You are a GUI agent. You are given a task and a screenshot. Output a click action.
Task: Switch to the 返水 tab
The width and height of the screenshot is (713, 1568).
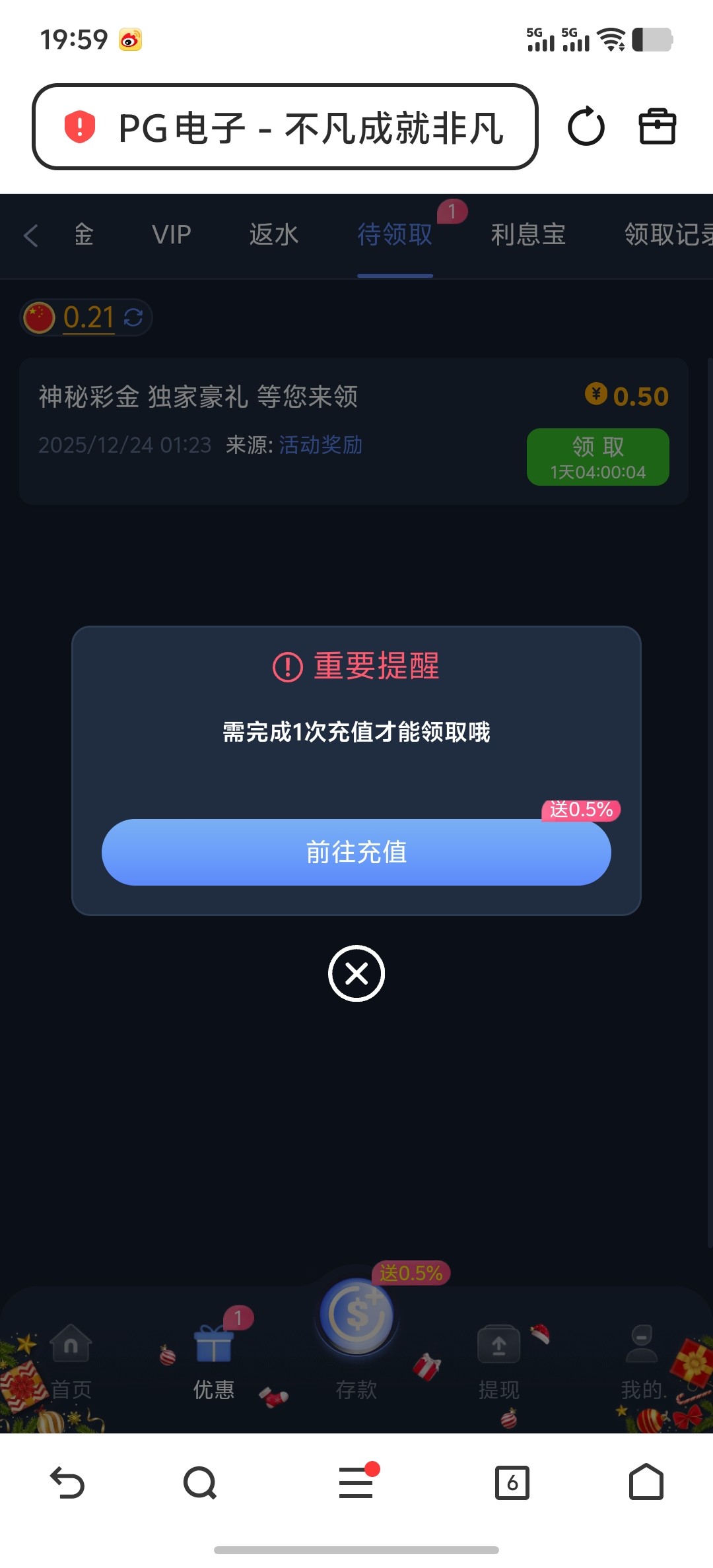[x=274, y=235]
